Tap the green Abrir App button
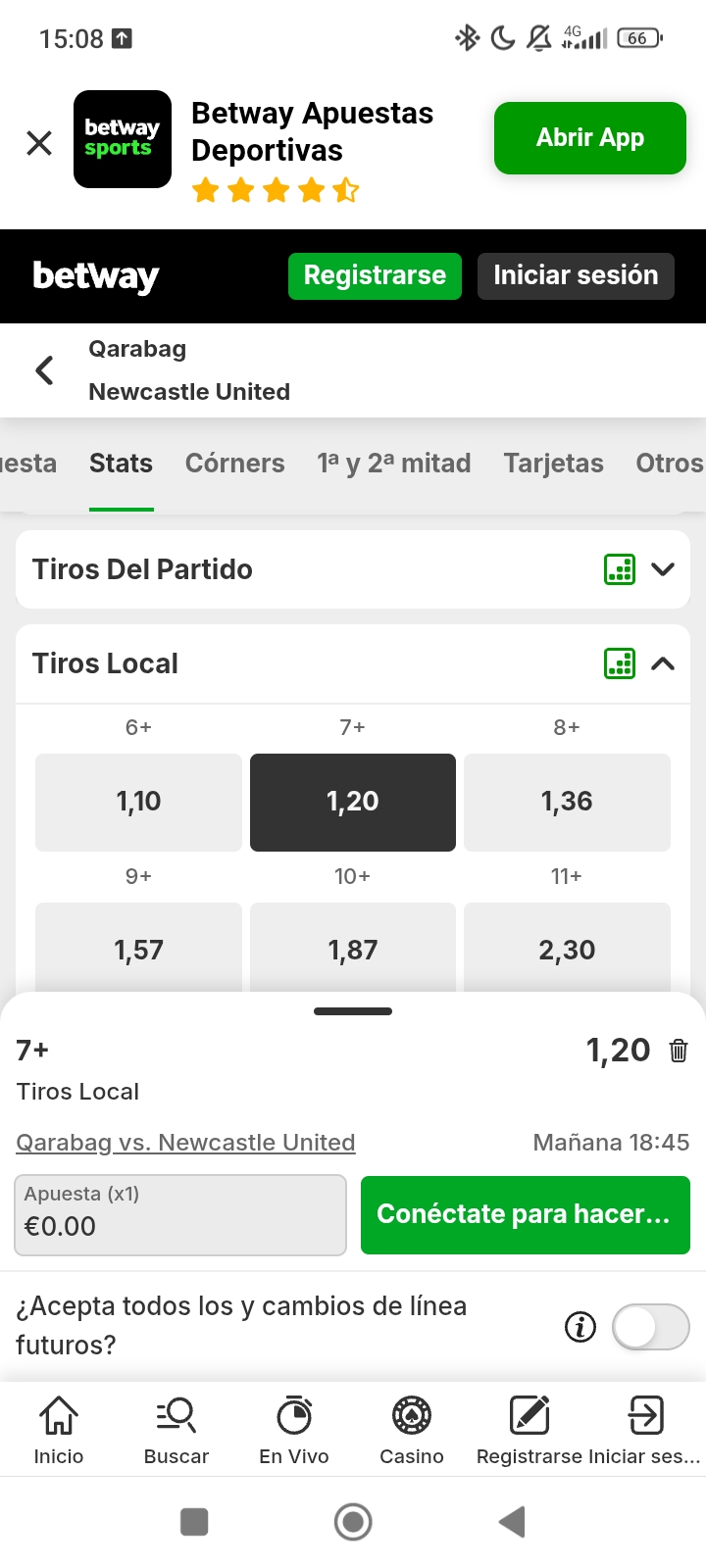The image size is (706, 1568). pos(589,138)
